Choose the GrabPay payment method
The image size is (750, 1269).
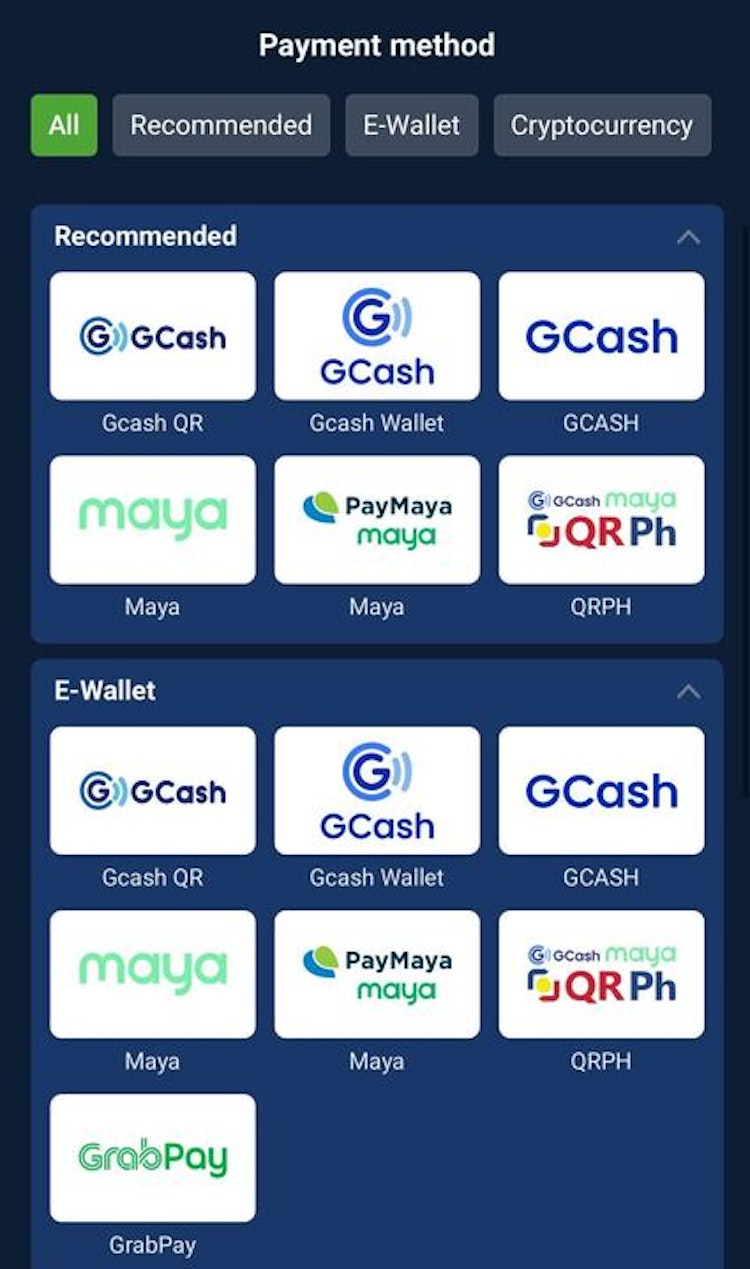pos(152,1158)
